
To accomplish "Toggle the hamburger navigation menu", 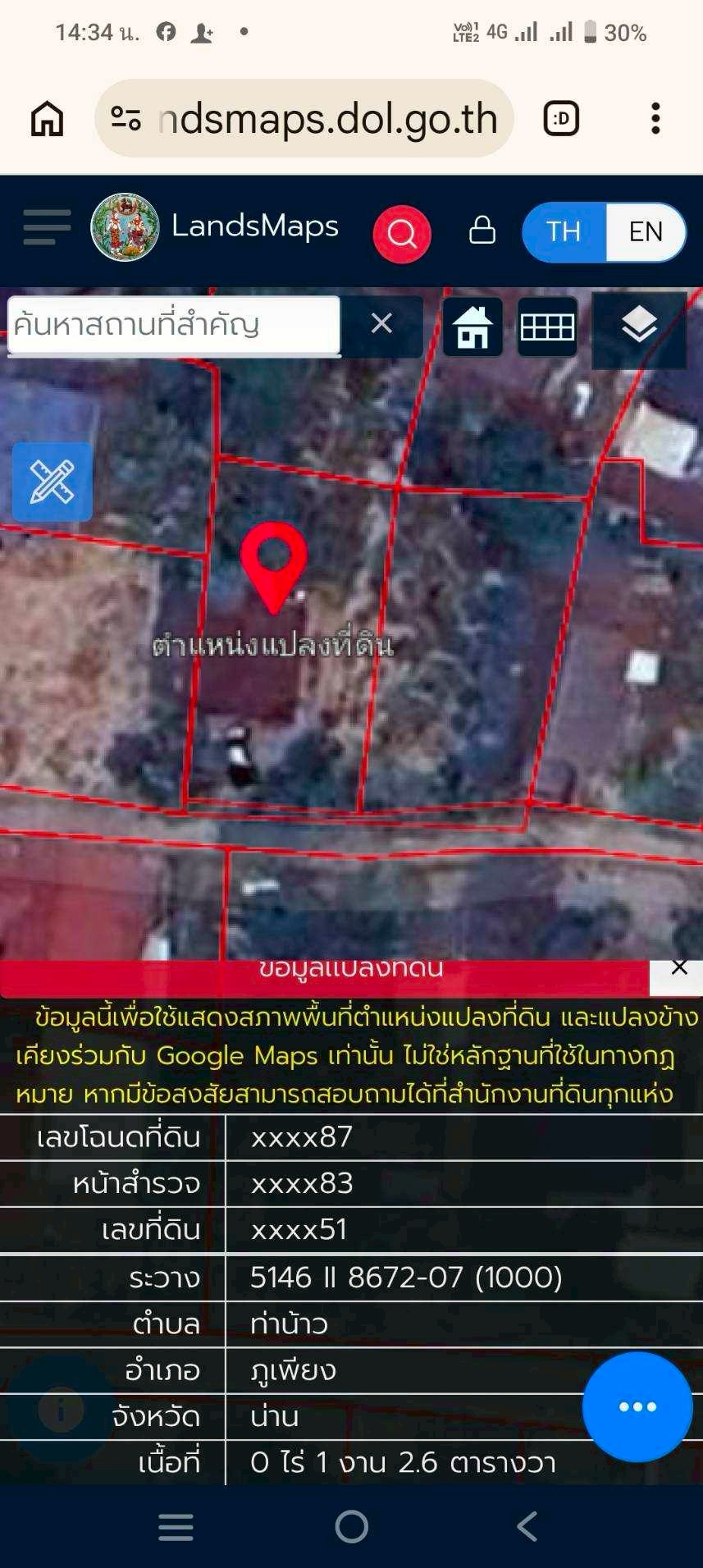I will tap(46, 227).
